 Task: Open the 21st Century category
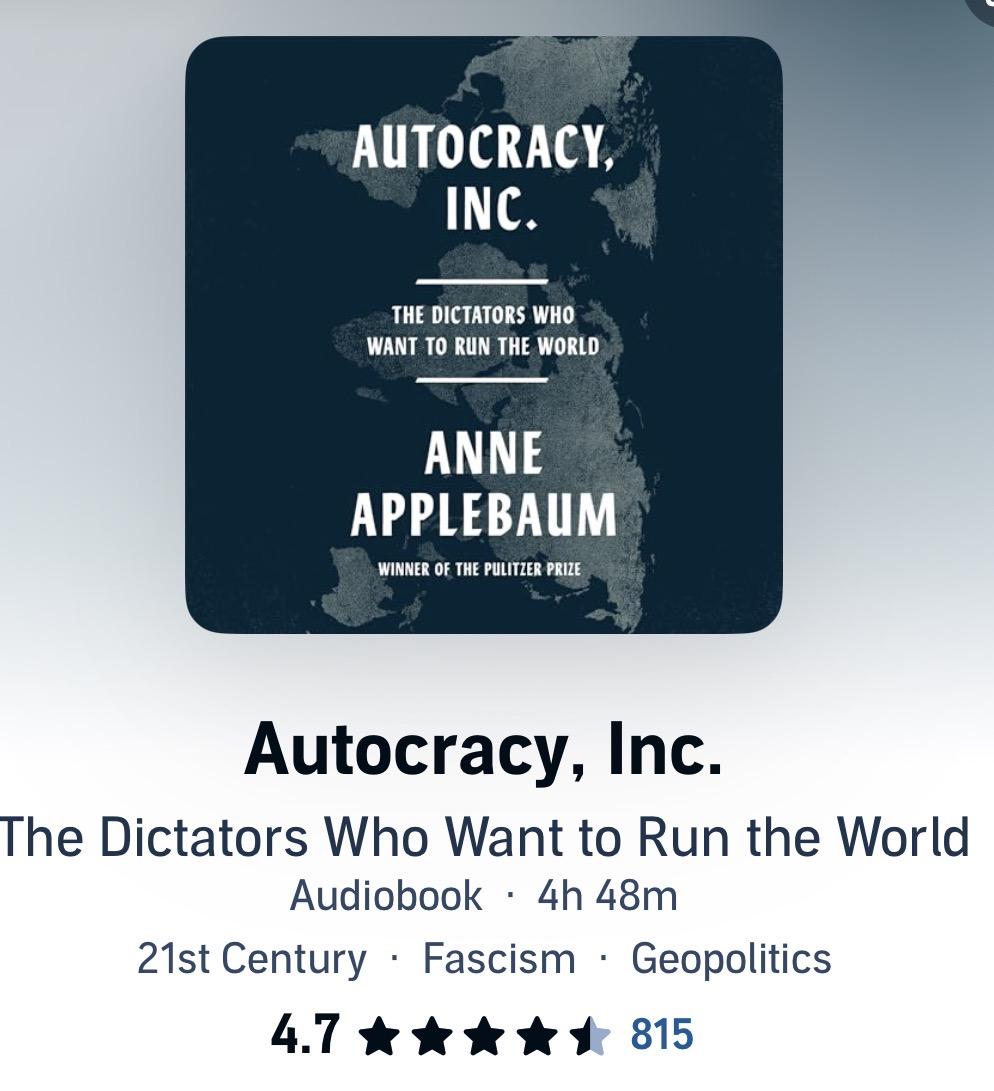coord(251,959)
